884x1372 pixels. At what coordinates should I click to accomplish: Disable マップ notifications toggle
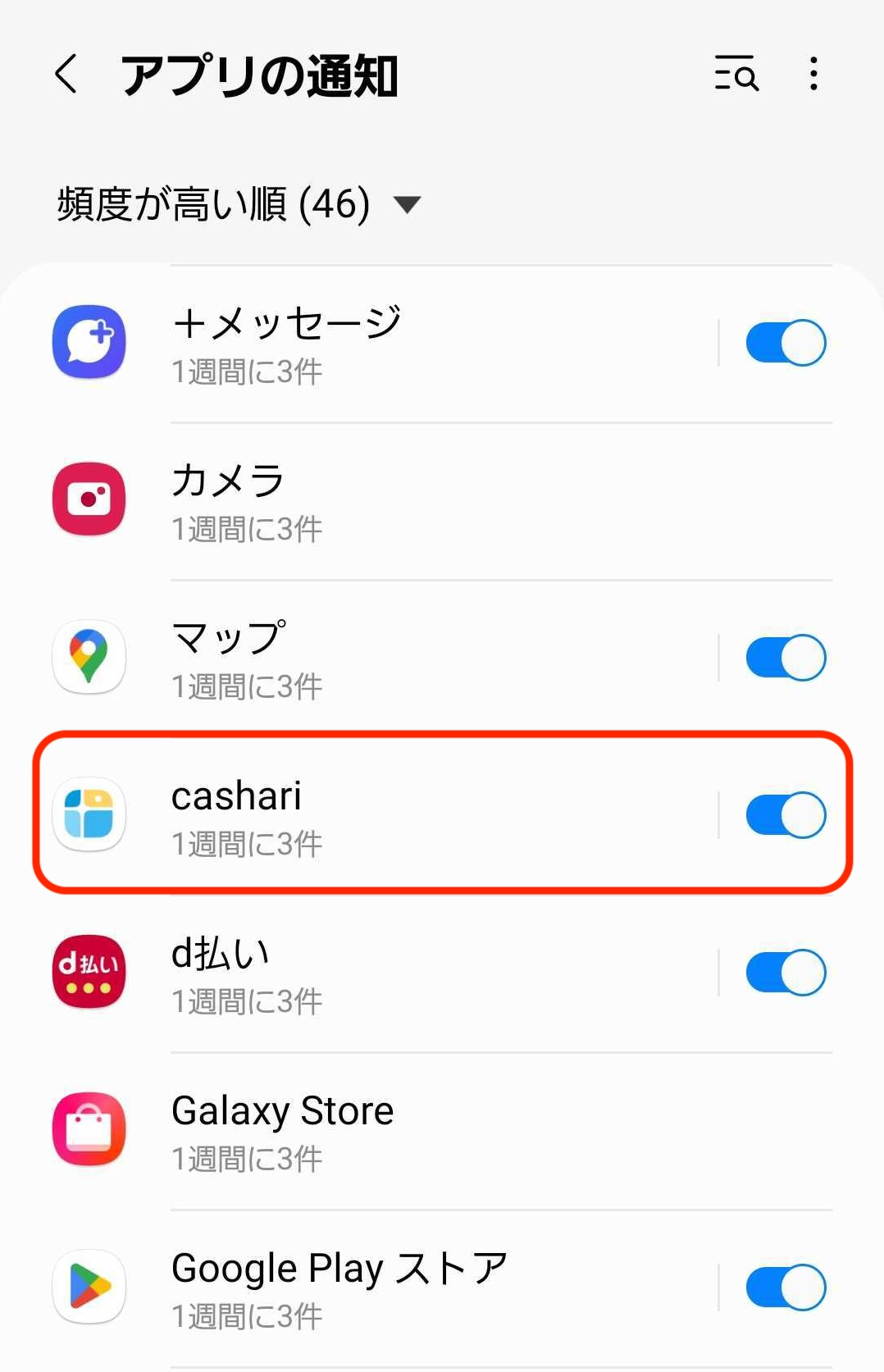[x=785, y=658]
